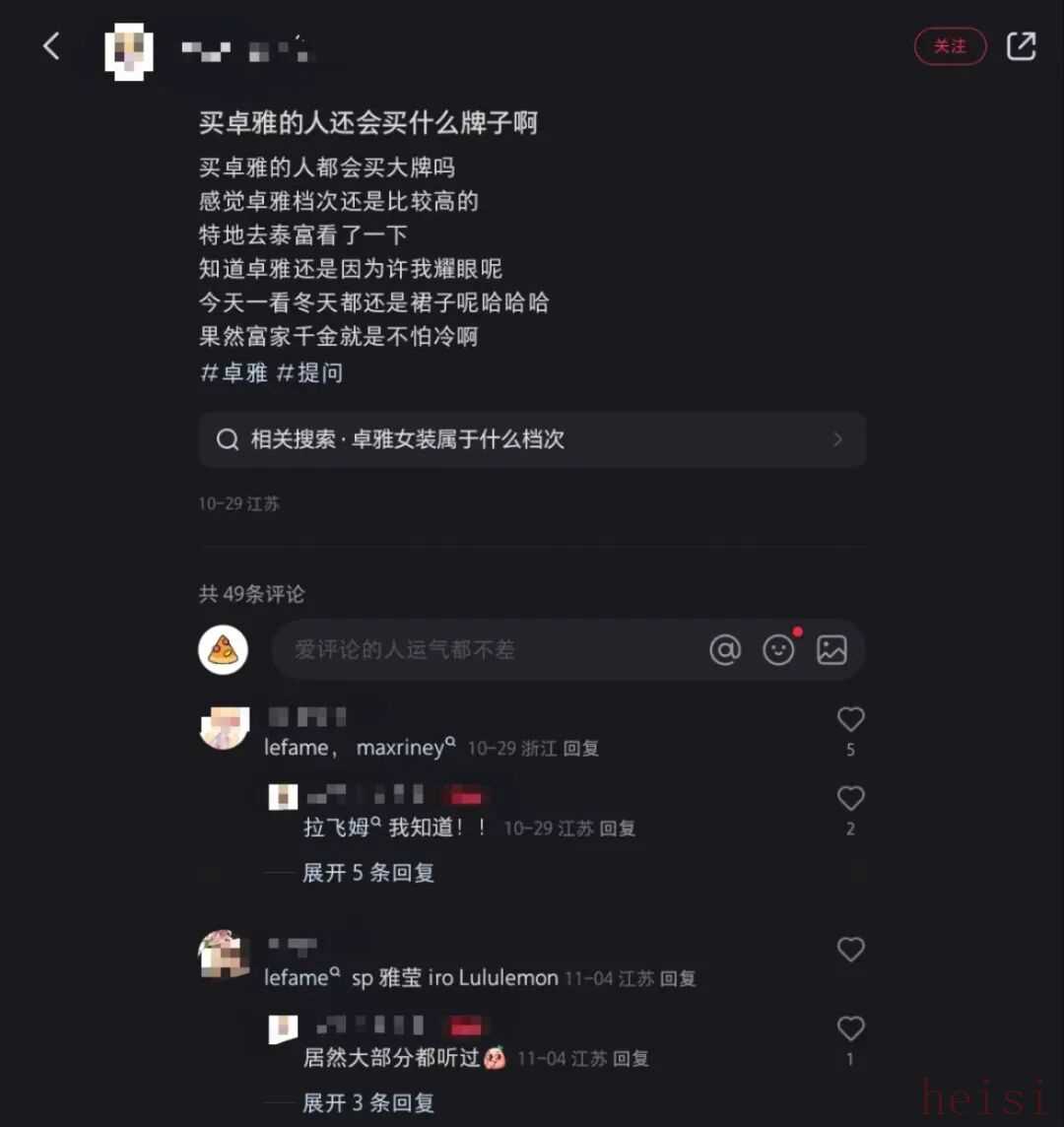Mention someone with the @ icon
The width and height of the screenshot is (1064, 1127).
tap(725, 650)
